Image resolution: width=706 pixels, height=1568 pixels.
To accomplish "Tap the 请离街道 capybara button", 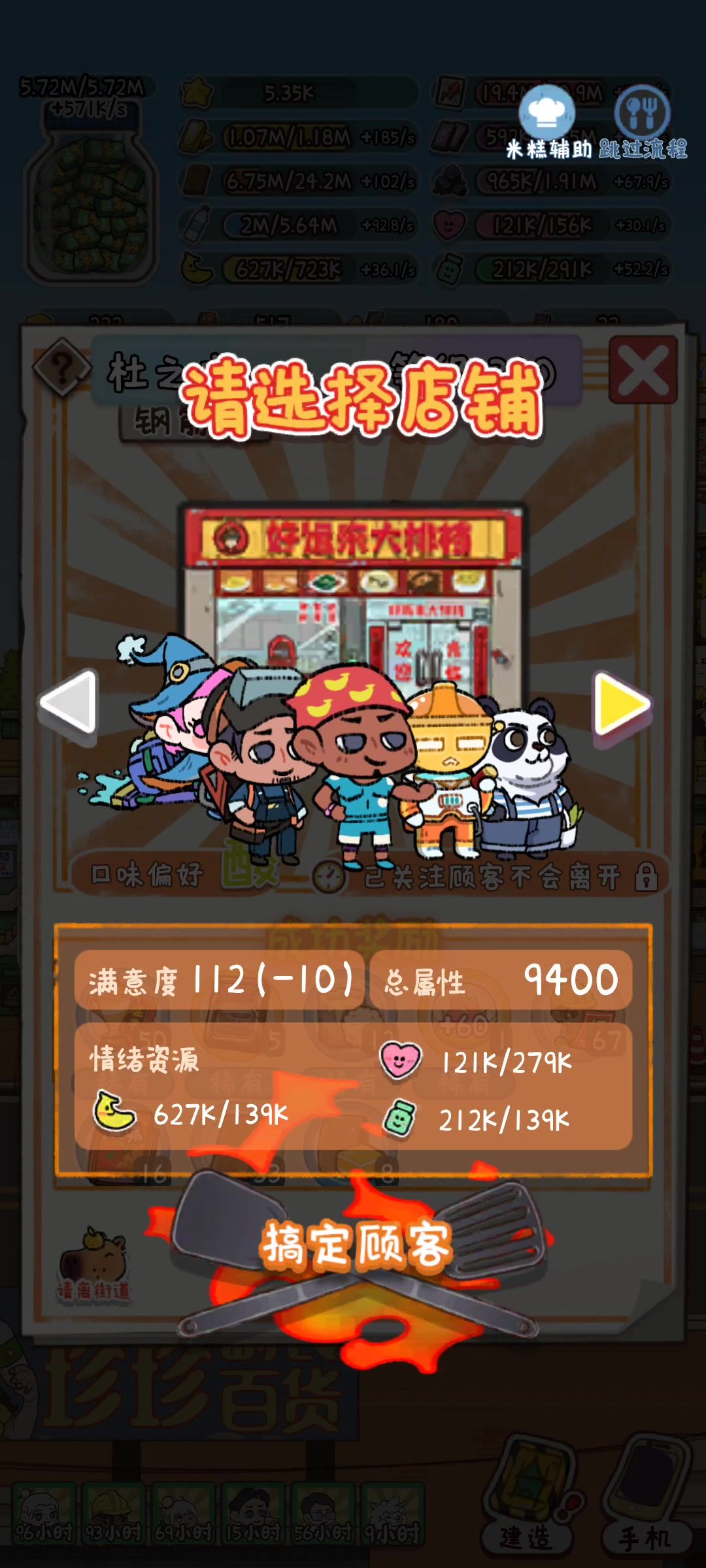I will pos(93,1264).
